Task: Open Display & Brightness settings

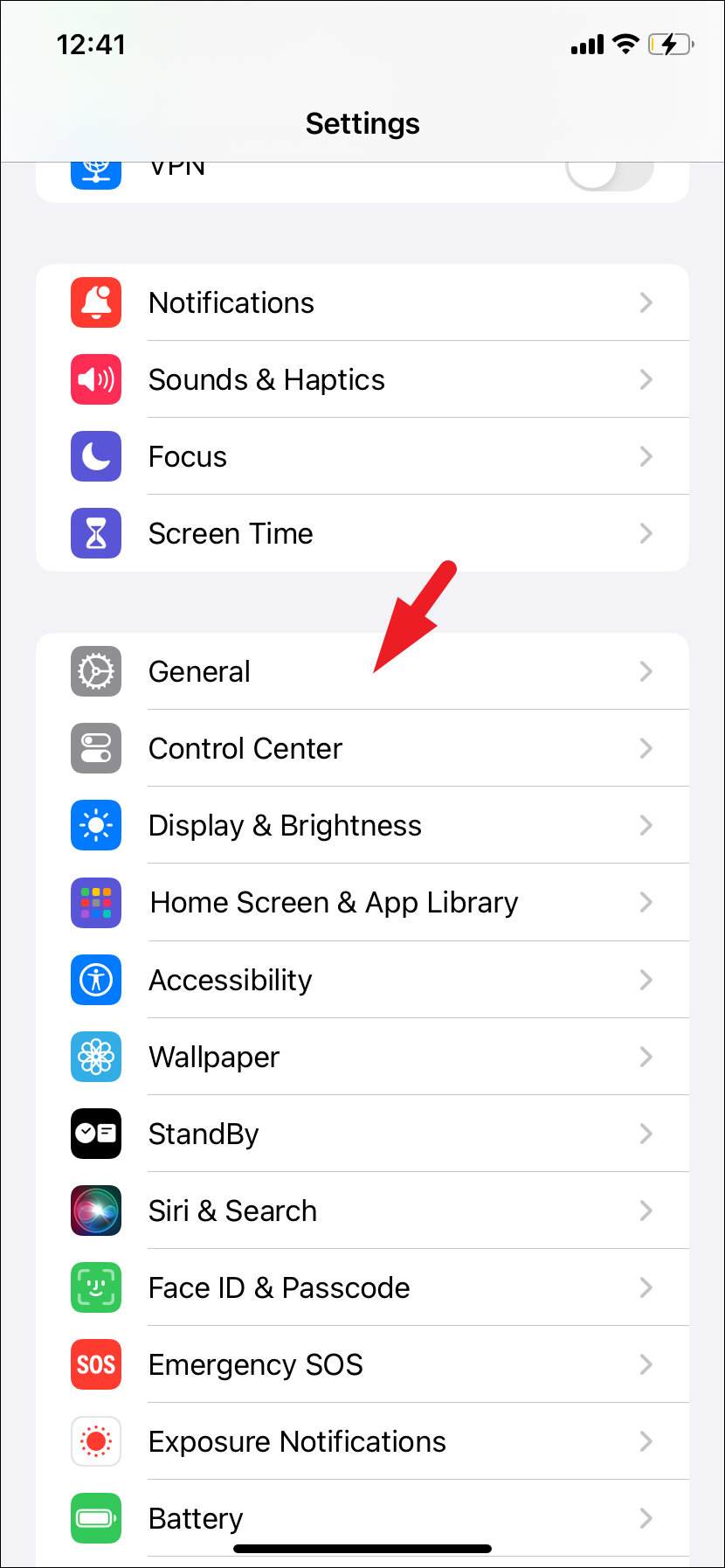Action: click(x=362, y=825)
